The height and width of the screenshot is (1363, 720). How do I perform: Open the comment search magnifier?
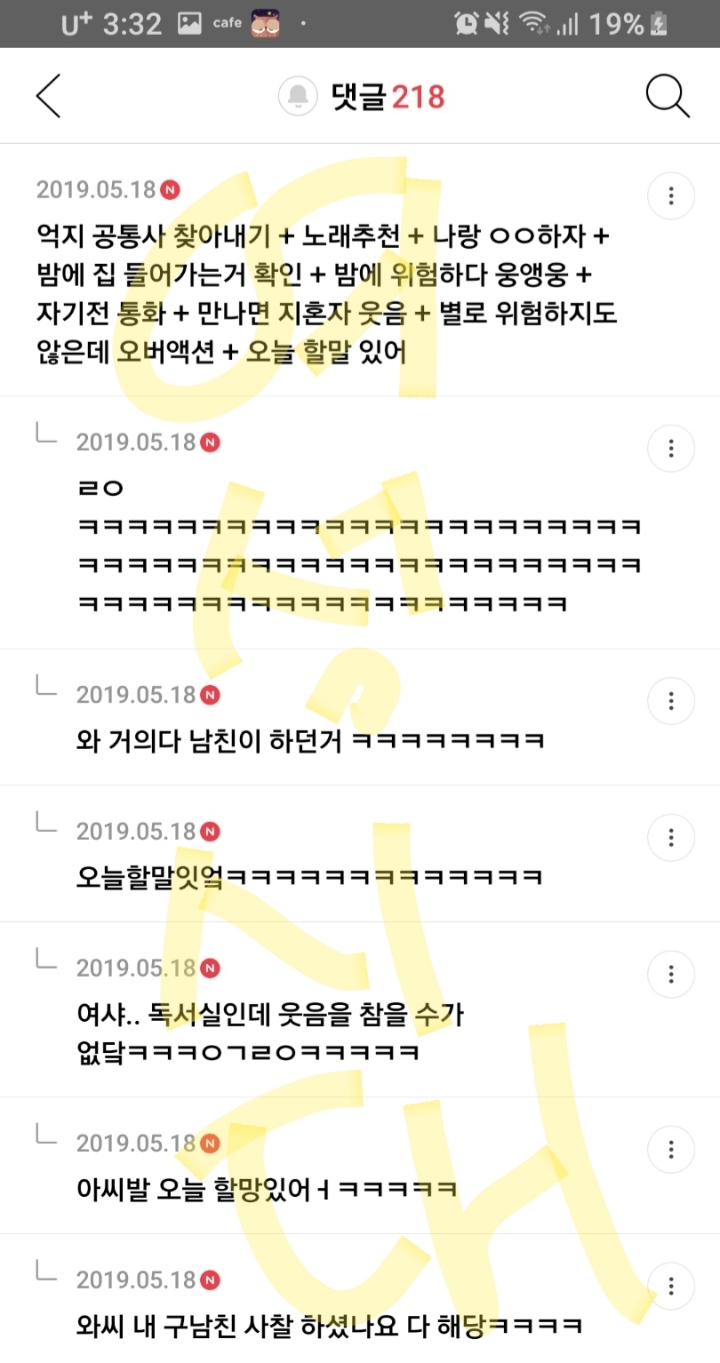point(667,96)
